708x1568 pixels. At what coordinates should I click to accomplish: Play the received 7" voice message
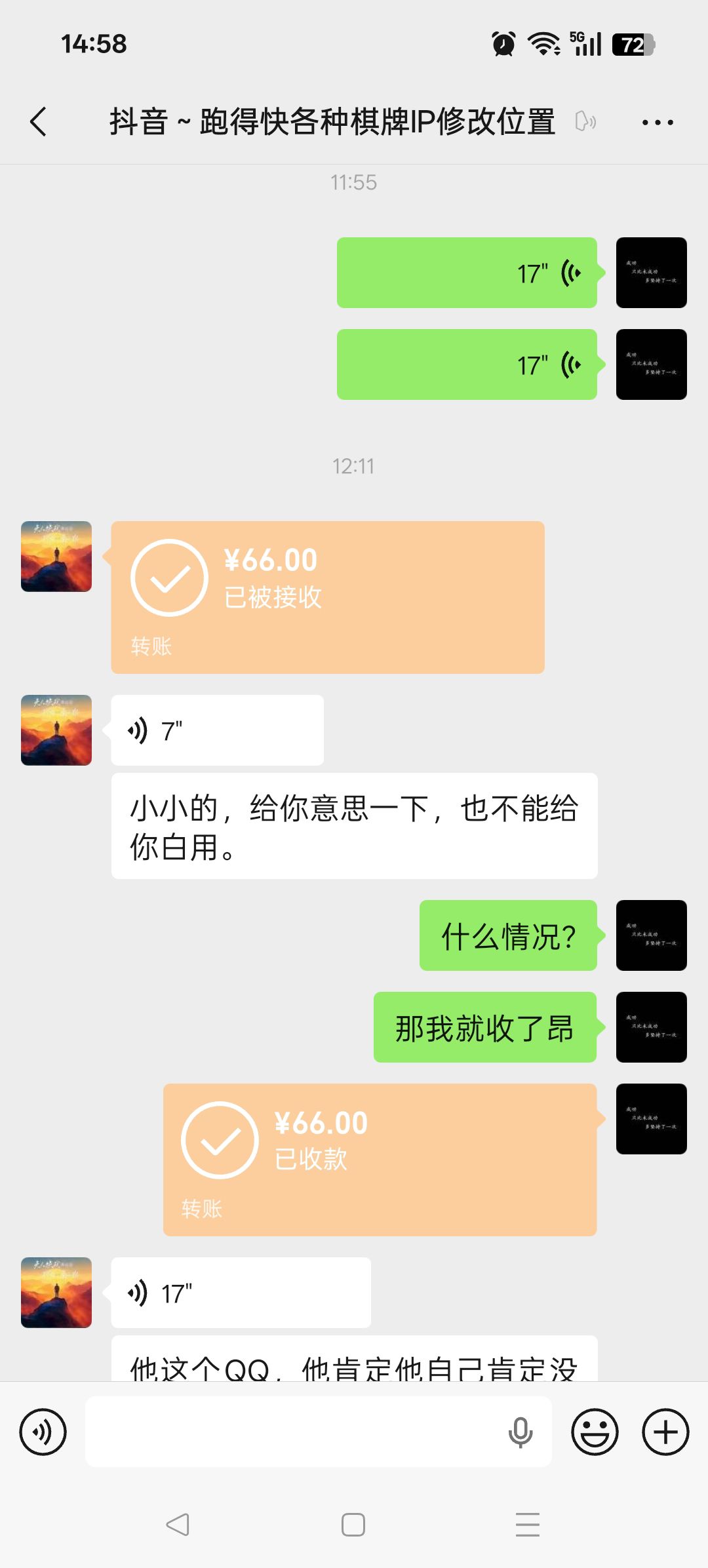218,730
